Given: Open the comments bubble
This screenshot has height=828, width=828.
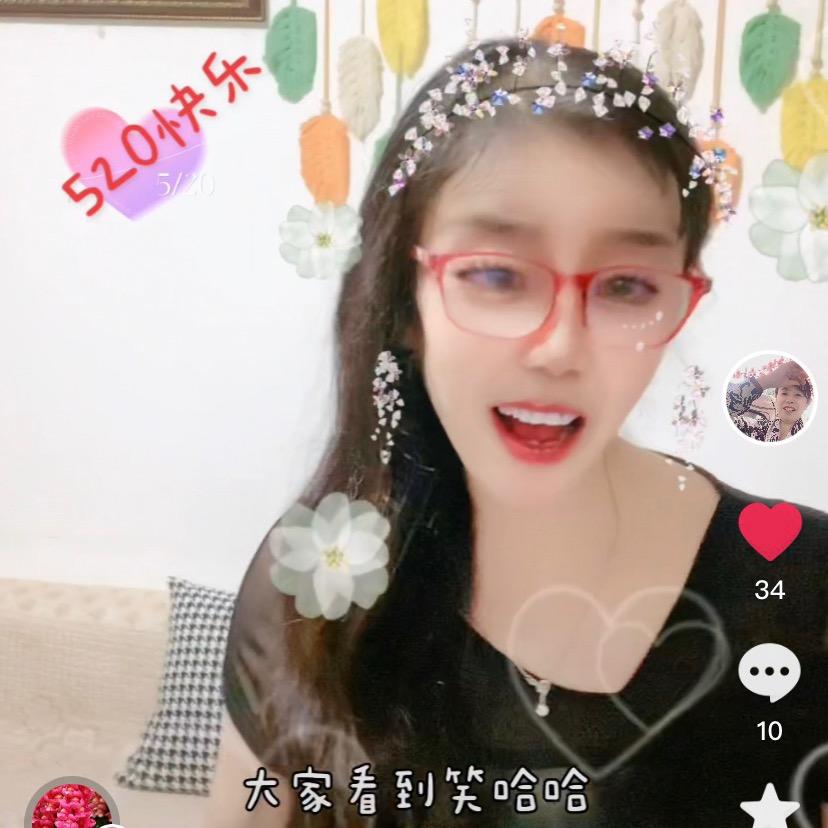Looking at the screenshot, I should pyautogui.click(x=769, y=673).
